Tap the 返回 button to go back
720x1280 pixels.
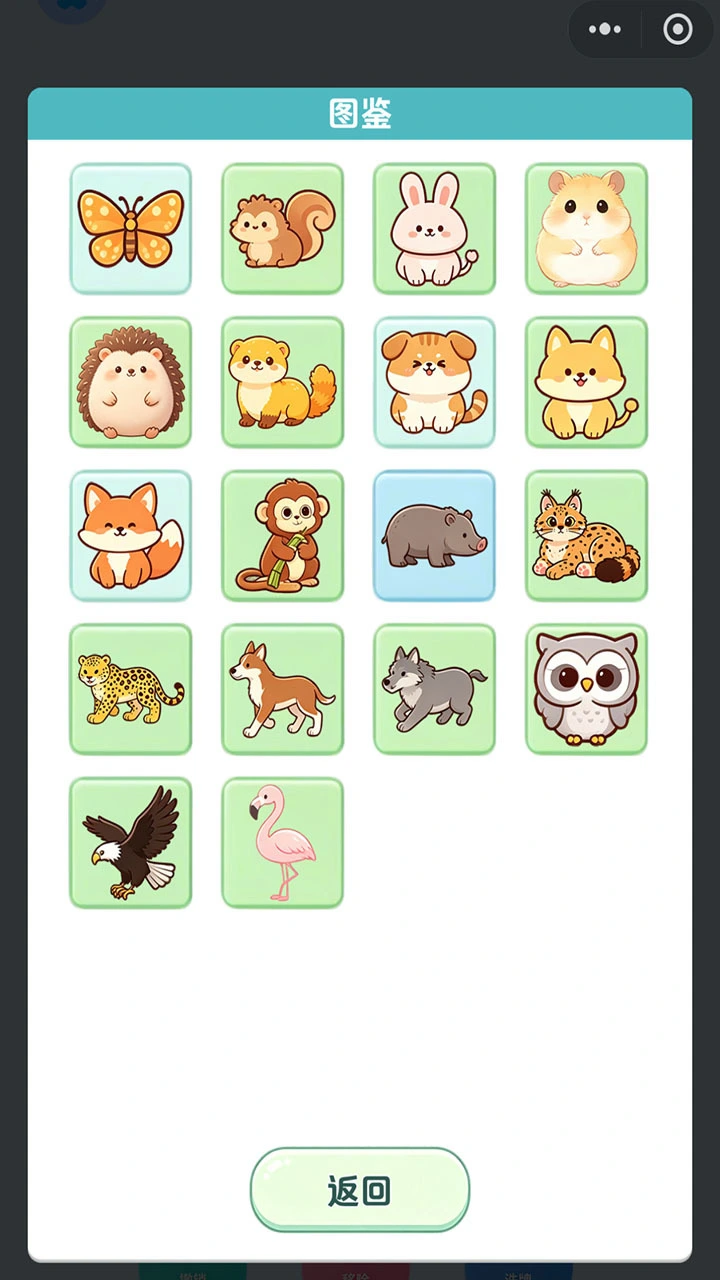[x=359, y=1189]
